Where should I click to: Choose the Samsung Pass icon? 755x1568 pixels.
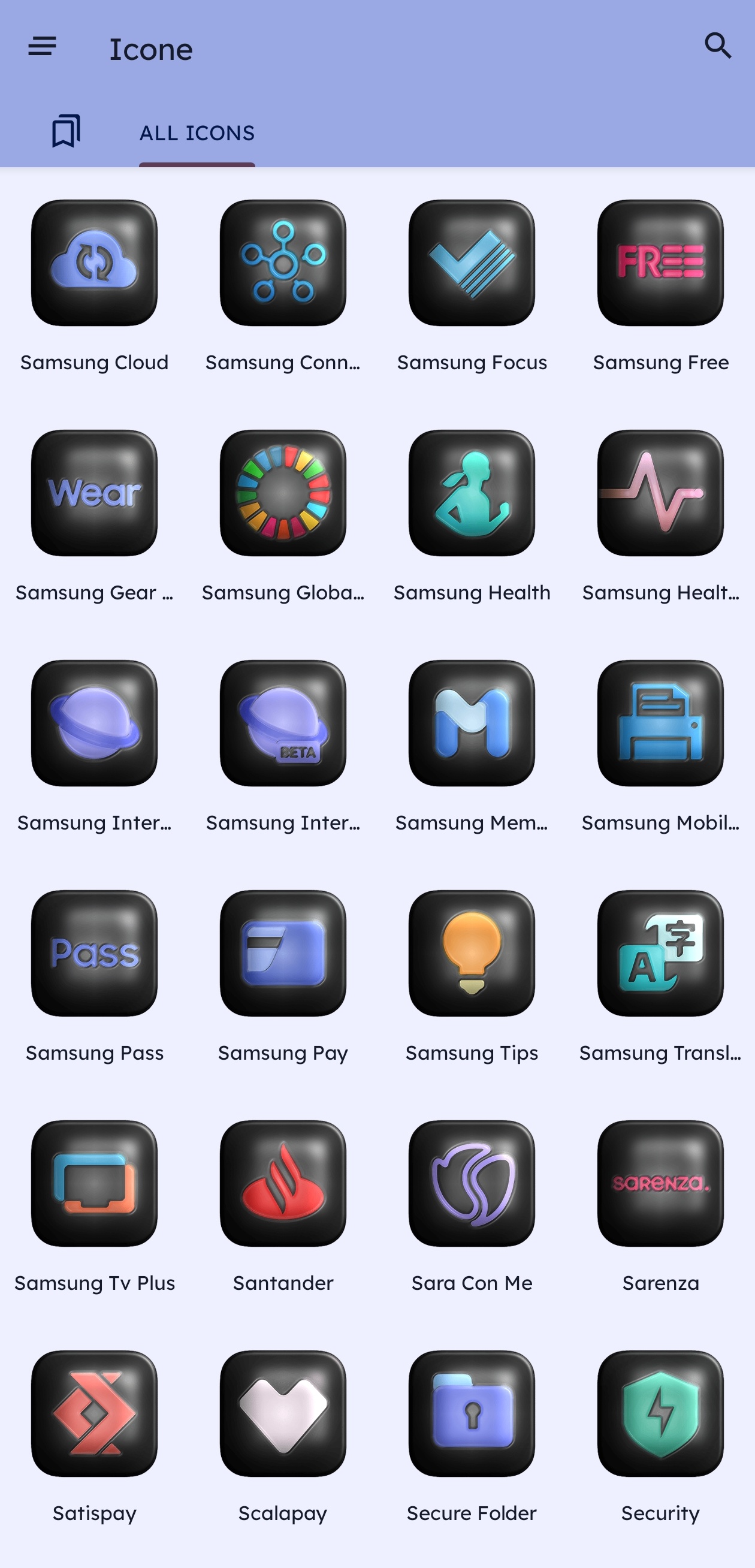[94, 953]
